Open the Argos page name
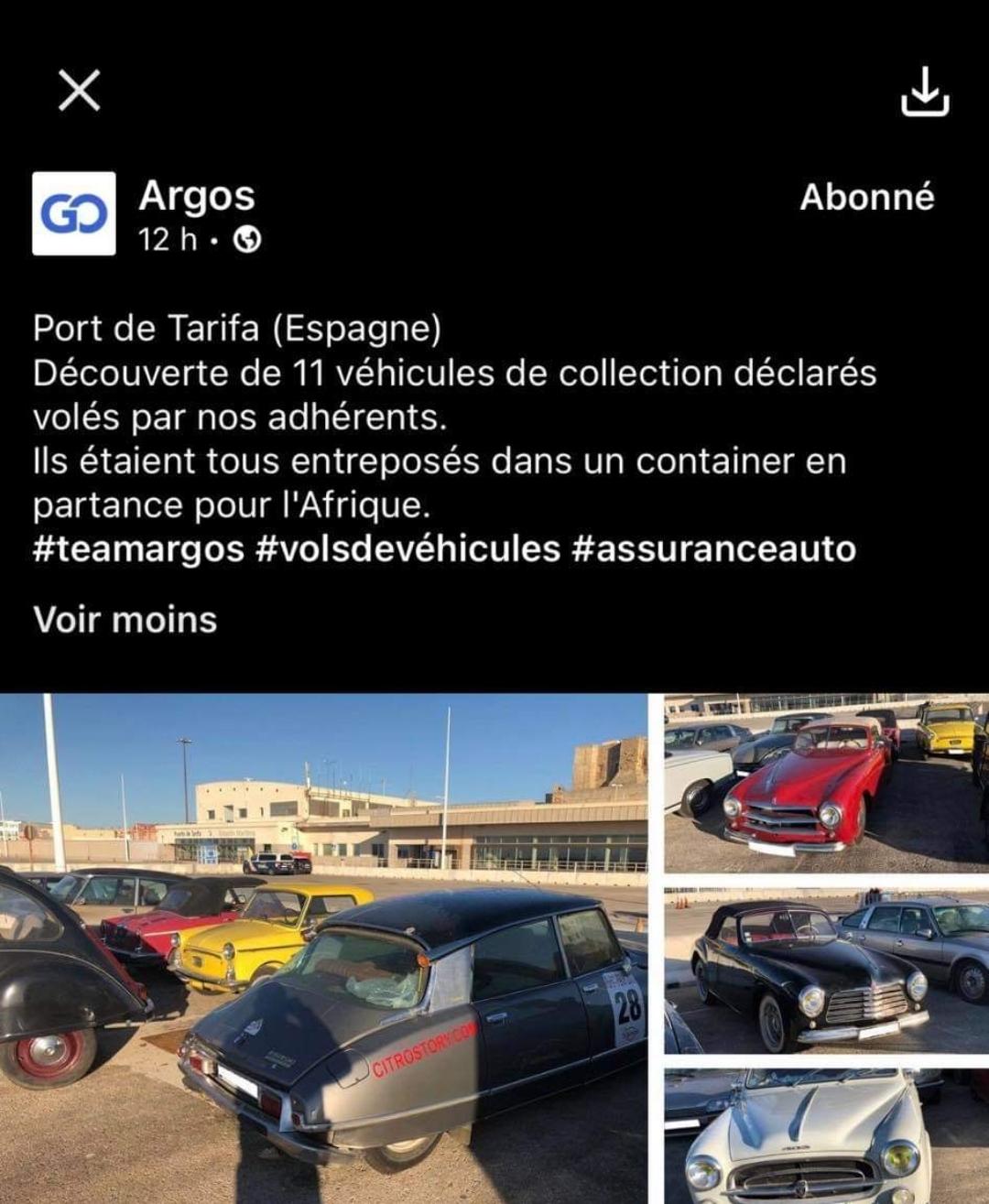Screen dimensions: 989x1204 click(x=197, y=195)
